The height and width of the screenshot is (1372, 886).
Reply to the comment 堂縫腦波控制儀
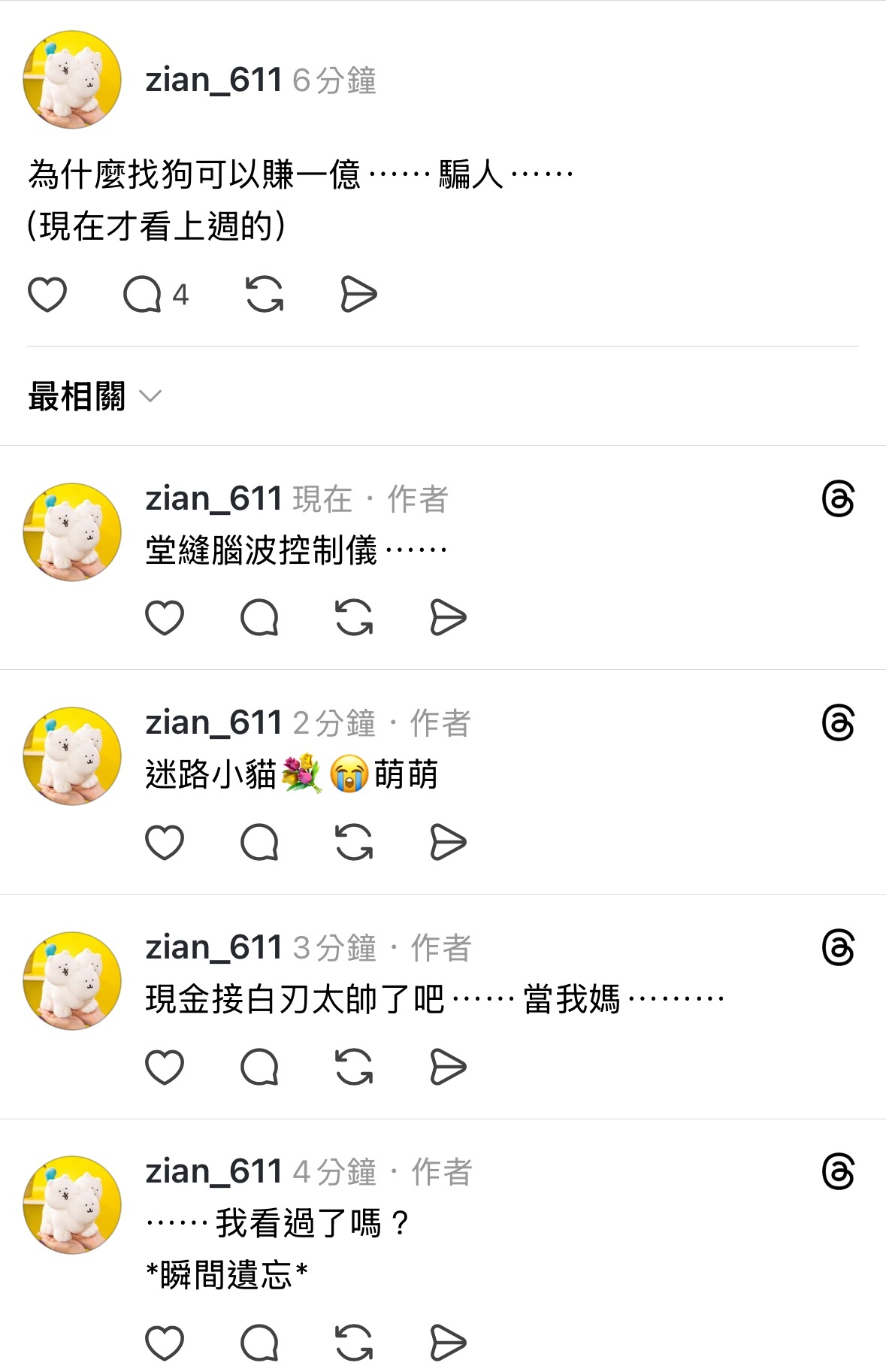259,618
